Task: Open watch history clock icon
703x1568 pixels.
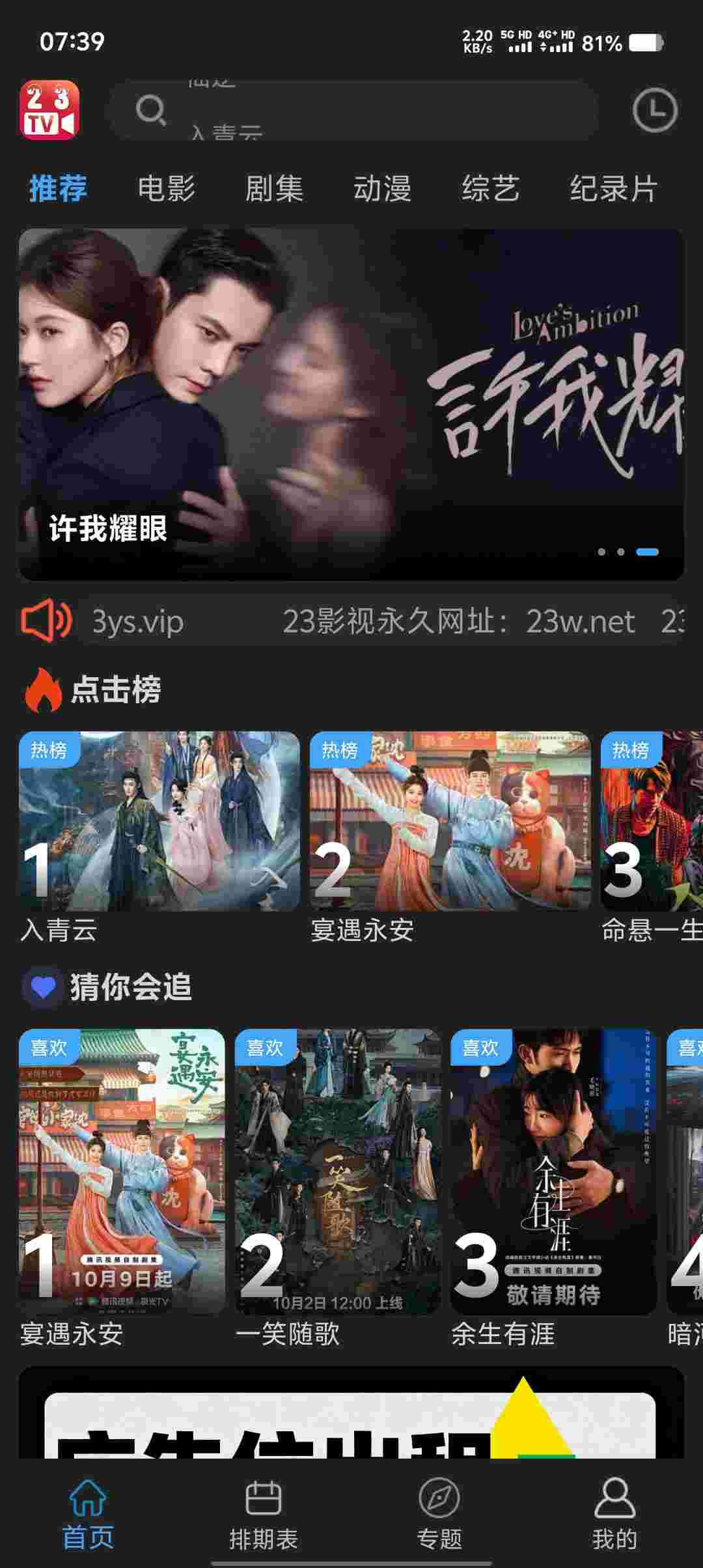Action: tap(654, 110)
